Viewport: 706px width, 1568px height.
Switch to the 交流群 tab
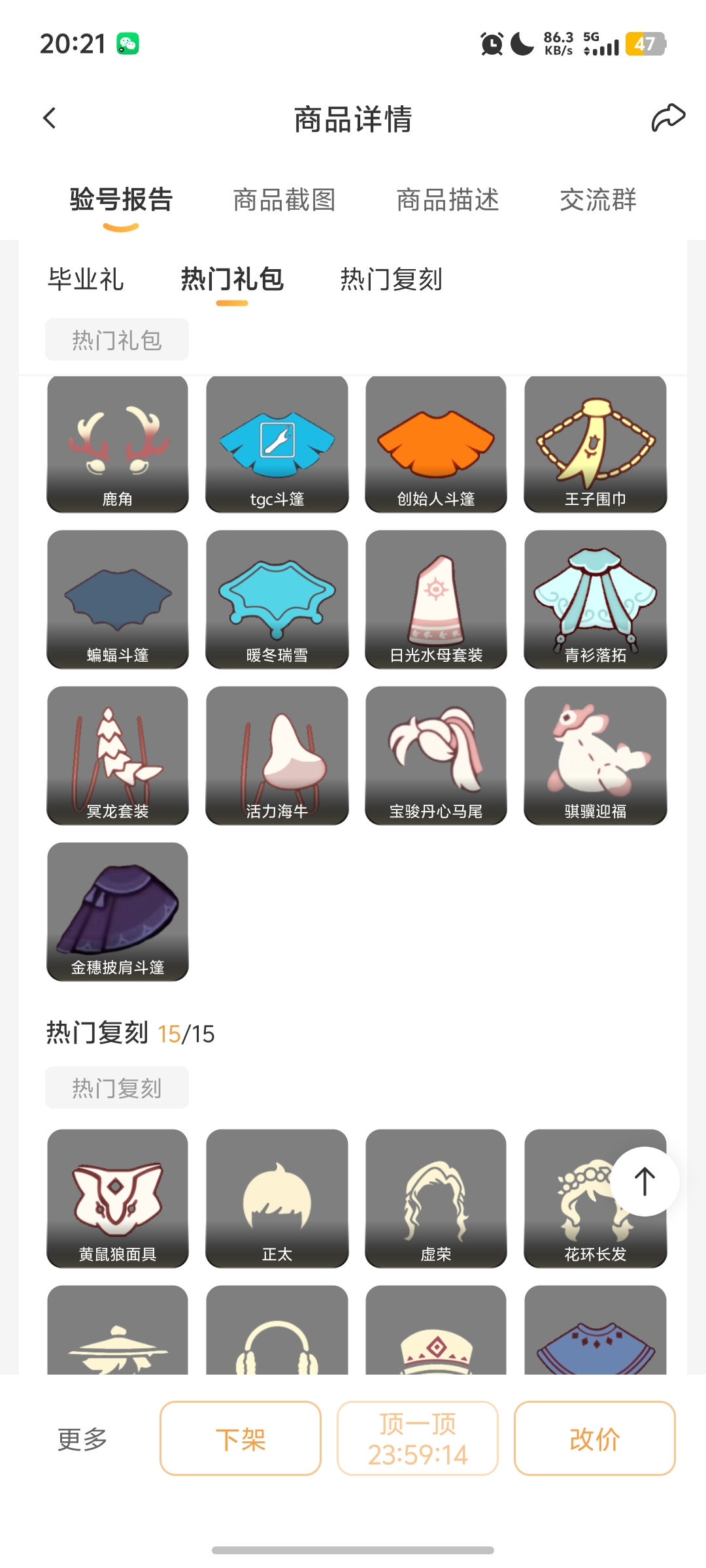coord(597,200)
